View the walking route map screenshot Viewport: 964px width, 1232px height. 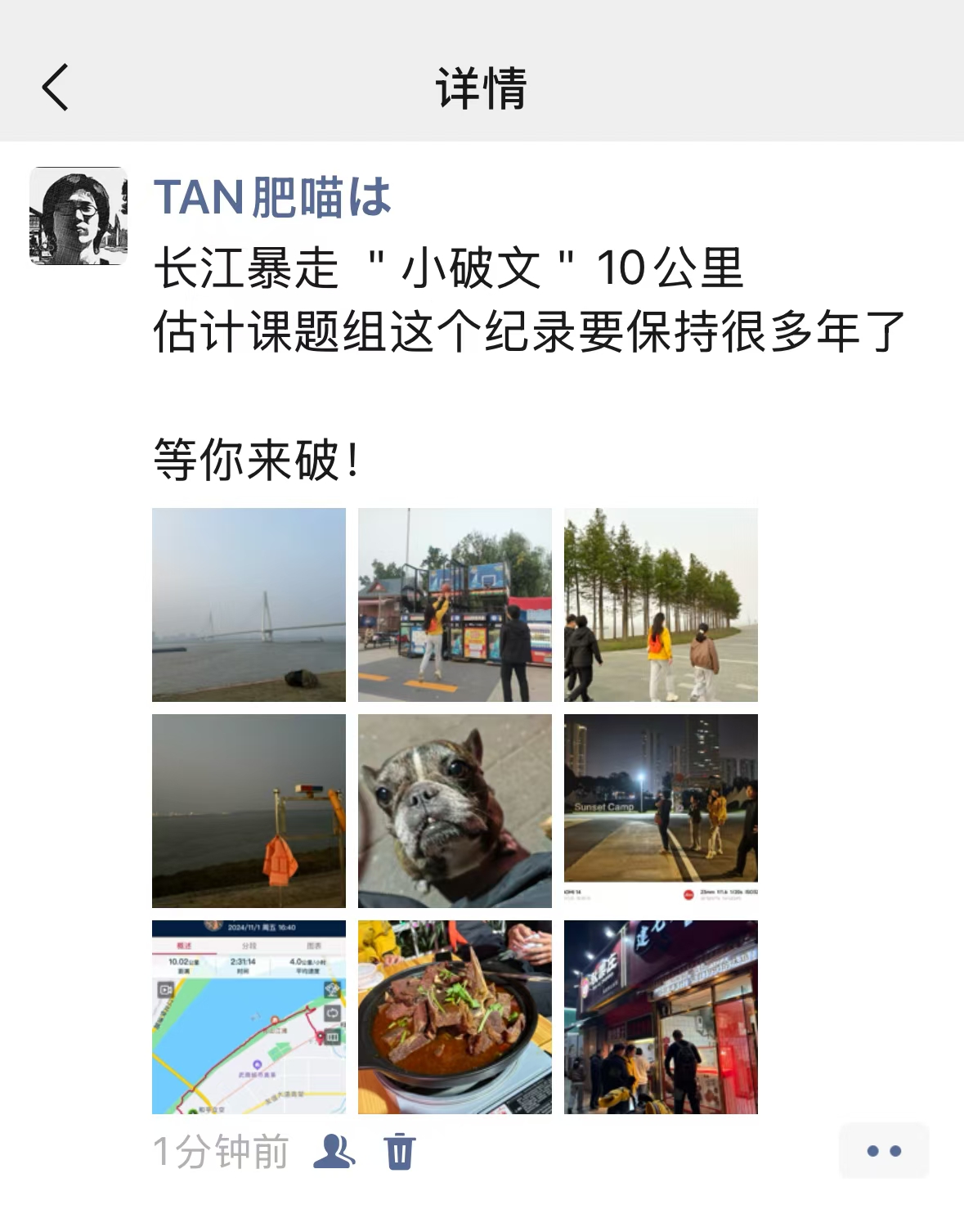(x=249, y=1017)
